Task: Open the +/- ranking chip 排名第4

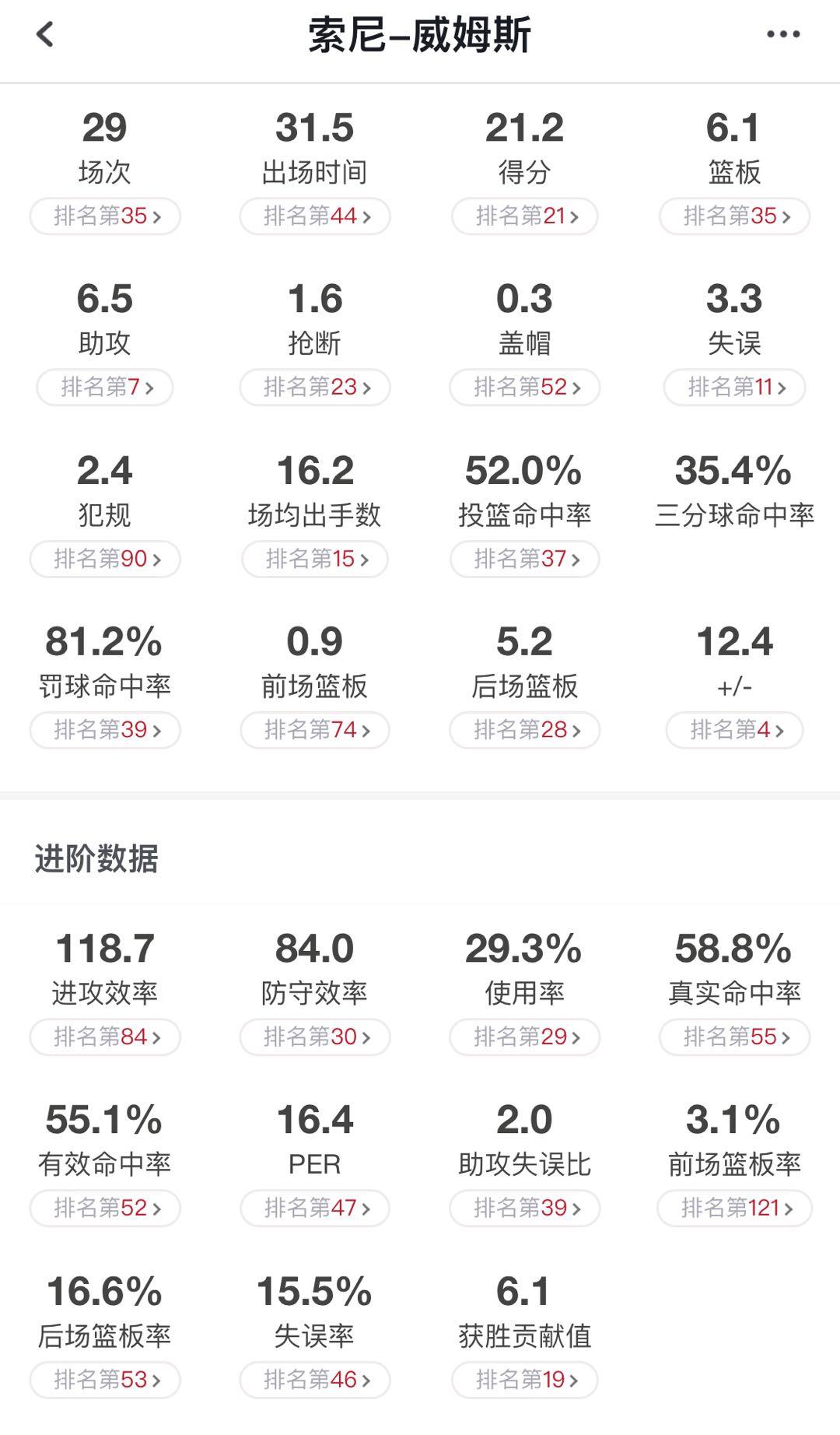Action: [x=734, y=730]
